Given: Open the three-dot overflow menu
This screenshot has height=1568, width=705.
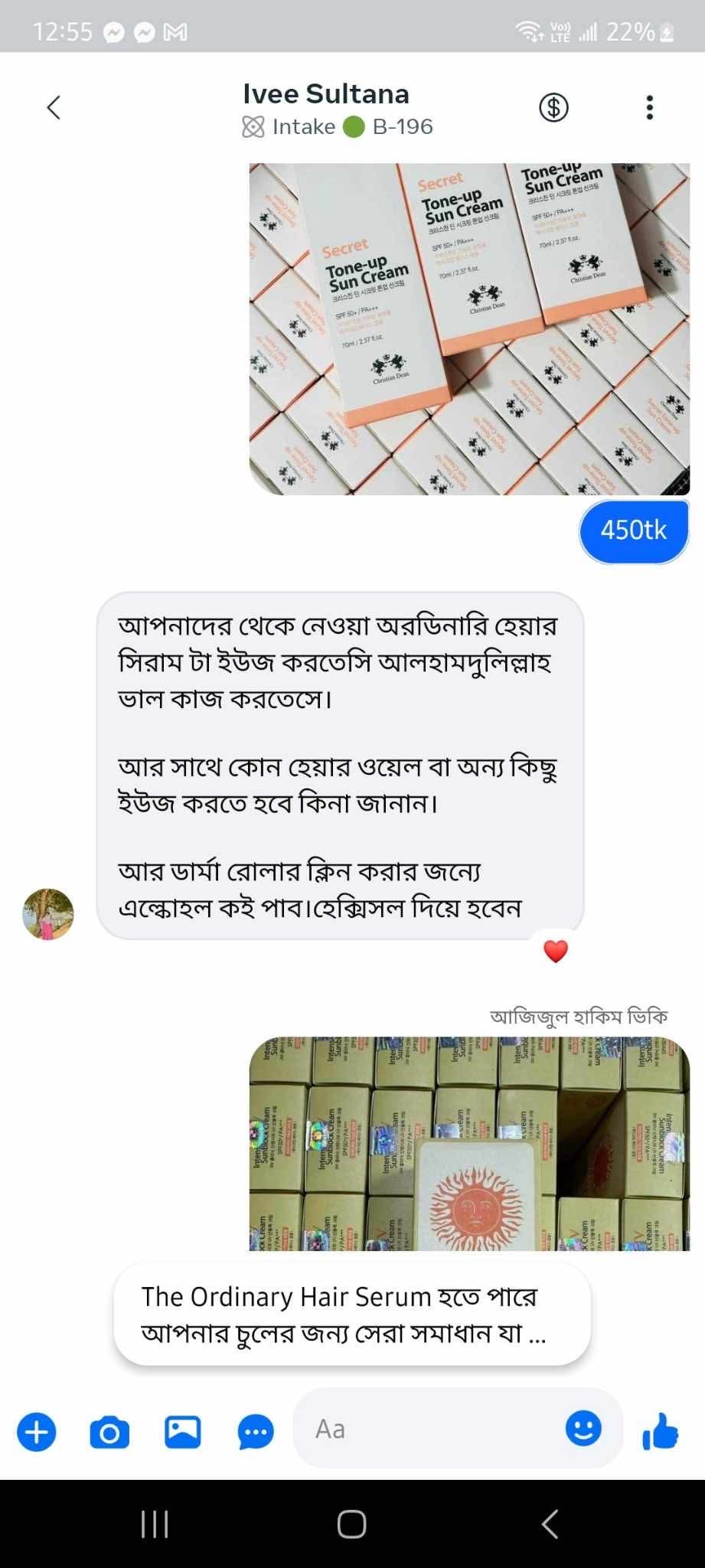Looking at the screenshot, I should coord(649,108).
